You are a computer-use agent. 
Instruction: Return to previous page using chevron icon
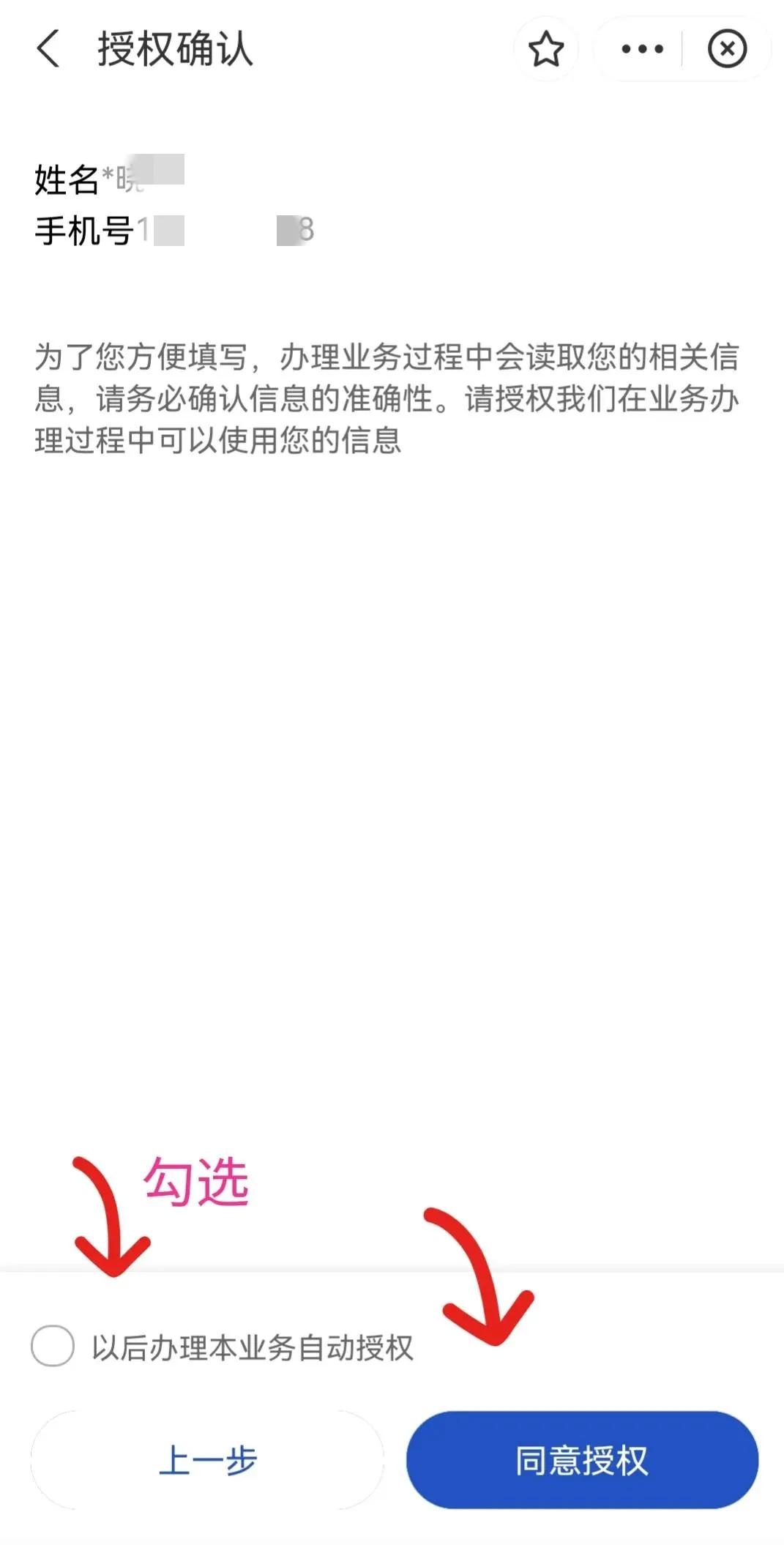pyautogui.click(x=47, y=50)
